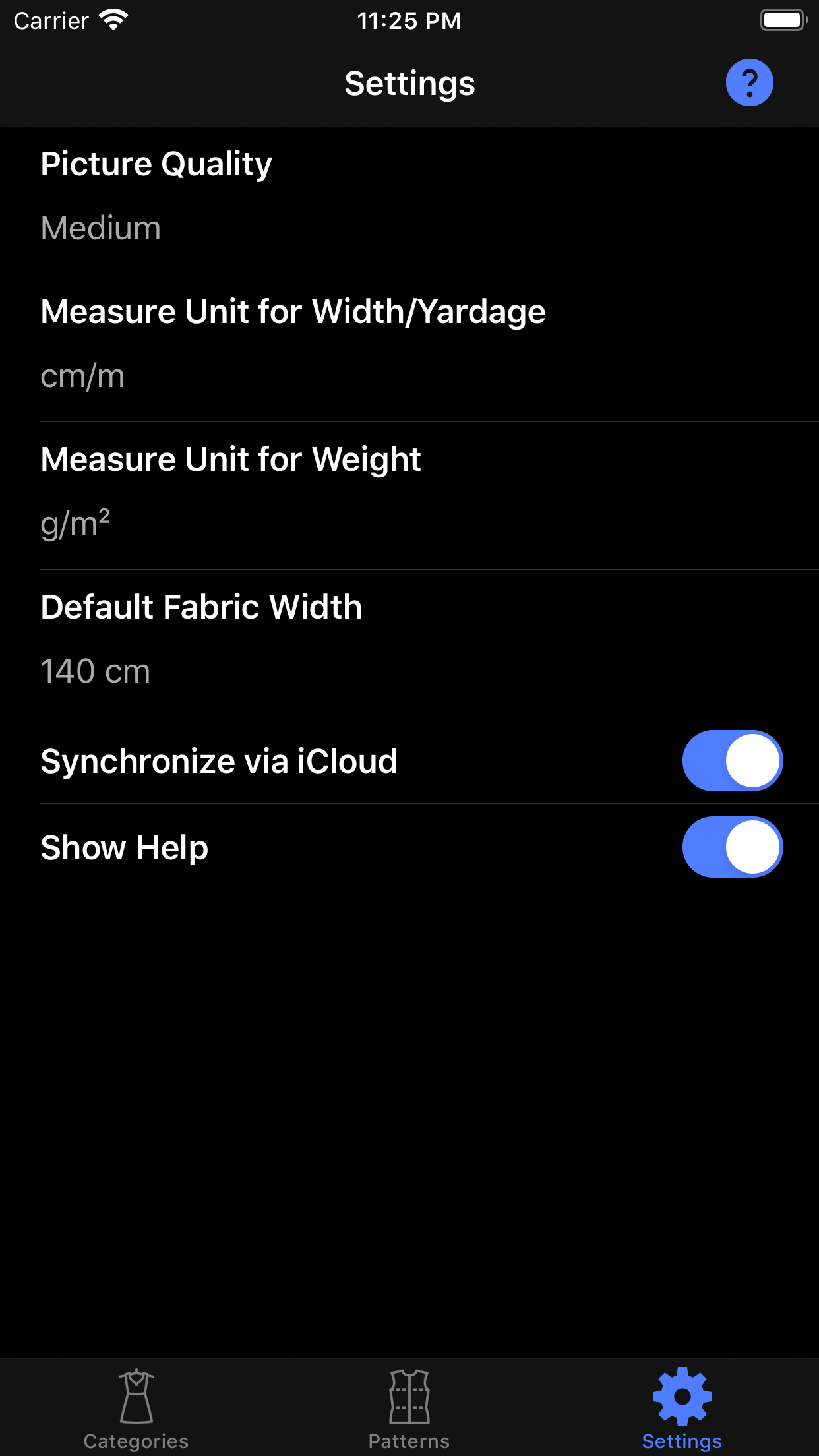Tap the battery indicator icon
The image size is (819, 1456).
click(x=782, y=20)
